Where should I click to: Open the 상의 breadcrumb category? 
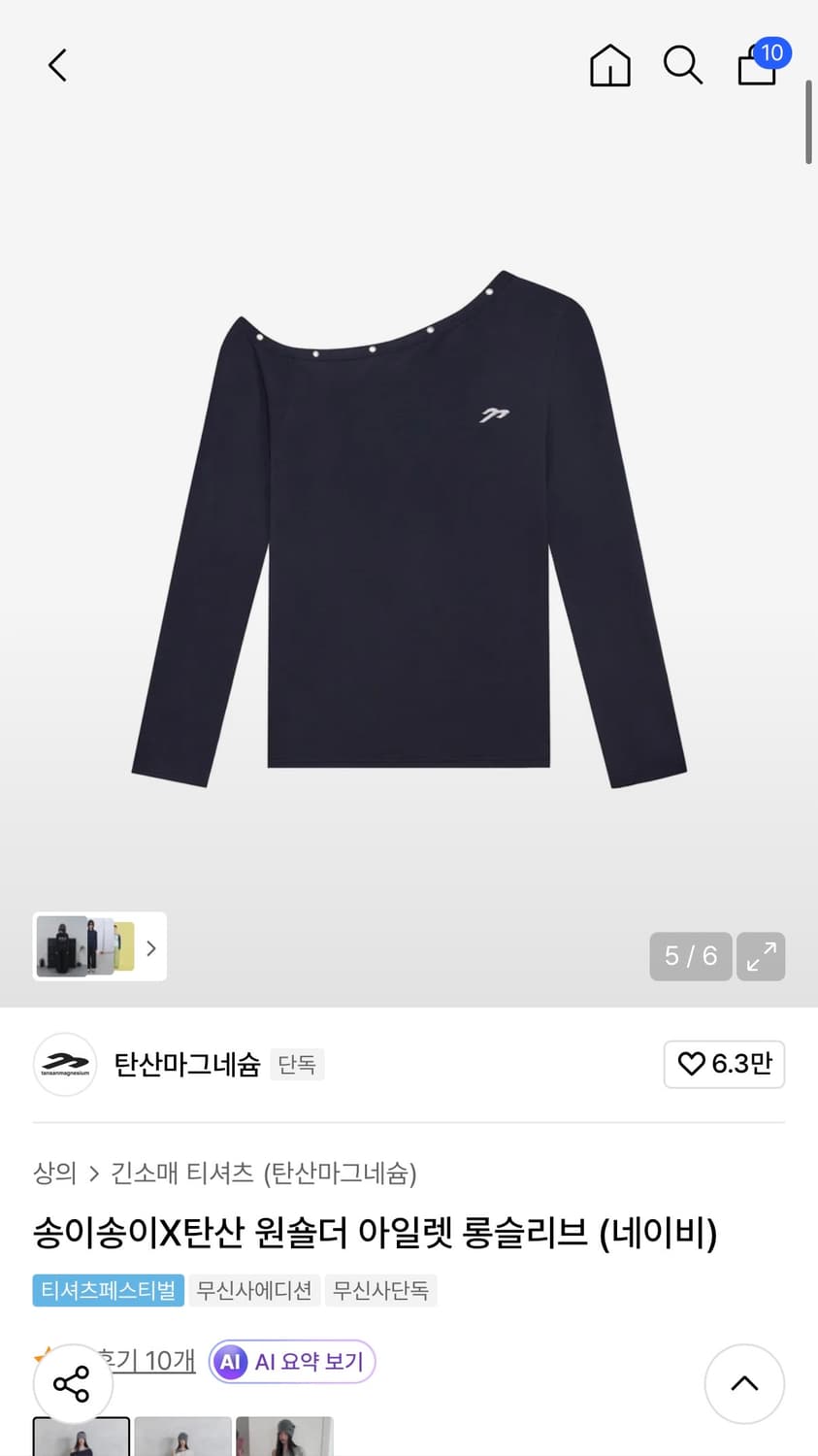point(53,1174)
